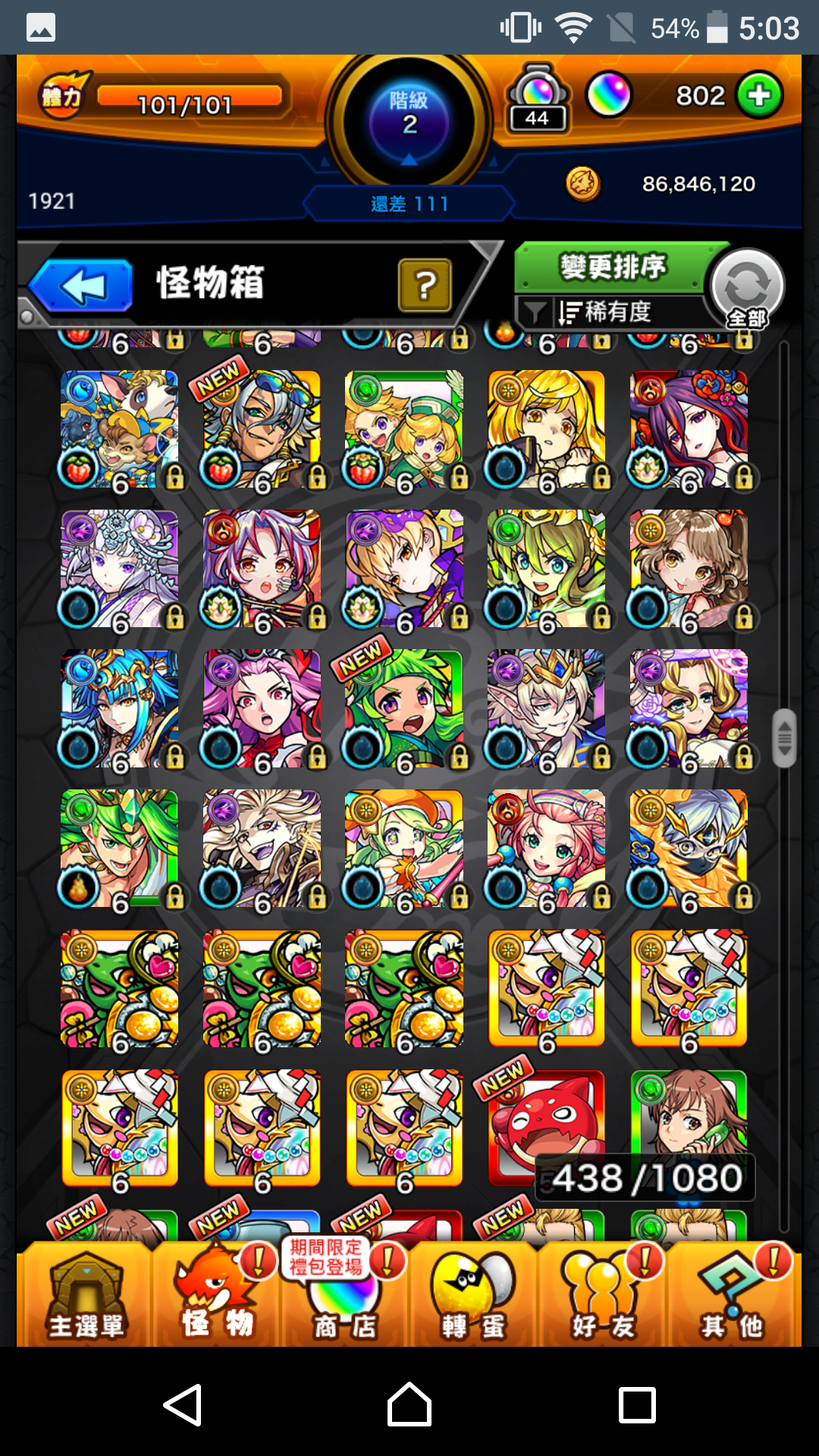This screenshot has height=1456, width=819.
Task: Go back using the blue arrow
Action: click(82, 286)
